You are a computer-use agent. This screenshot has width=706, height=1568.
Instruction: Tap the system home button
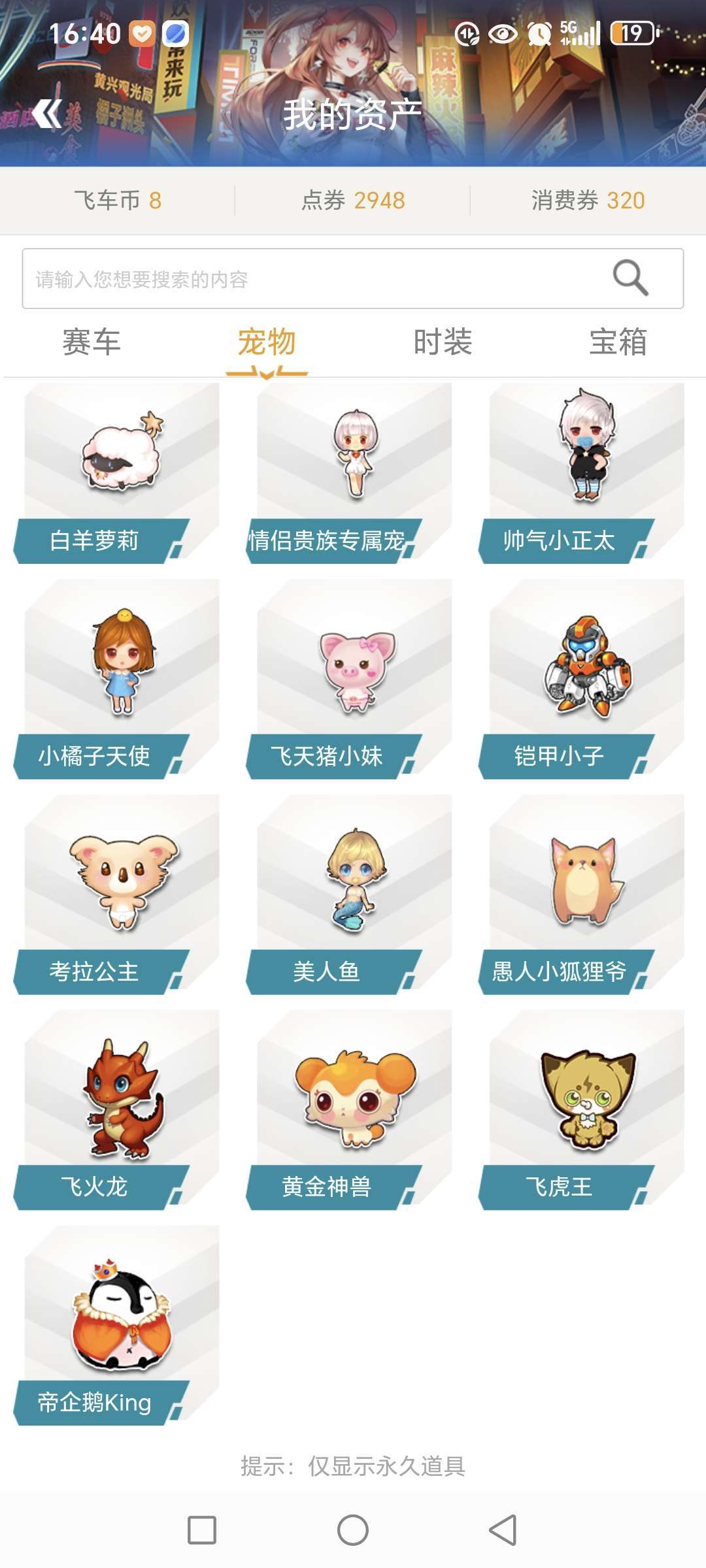[353, 1530]
